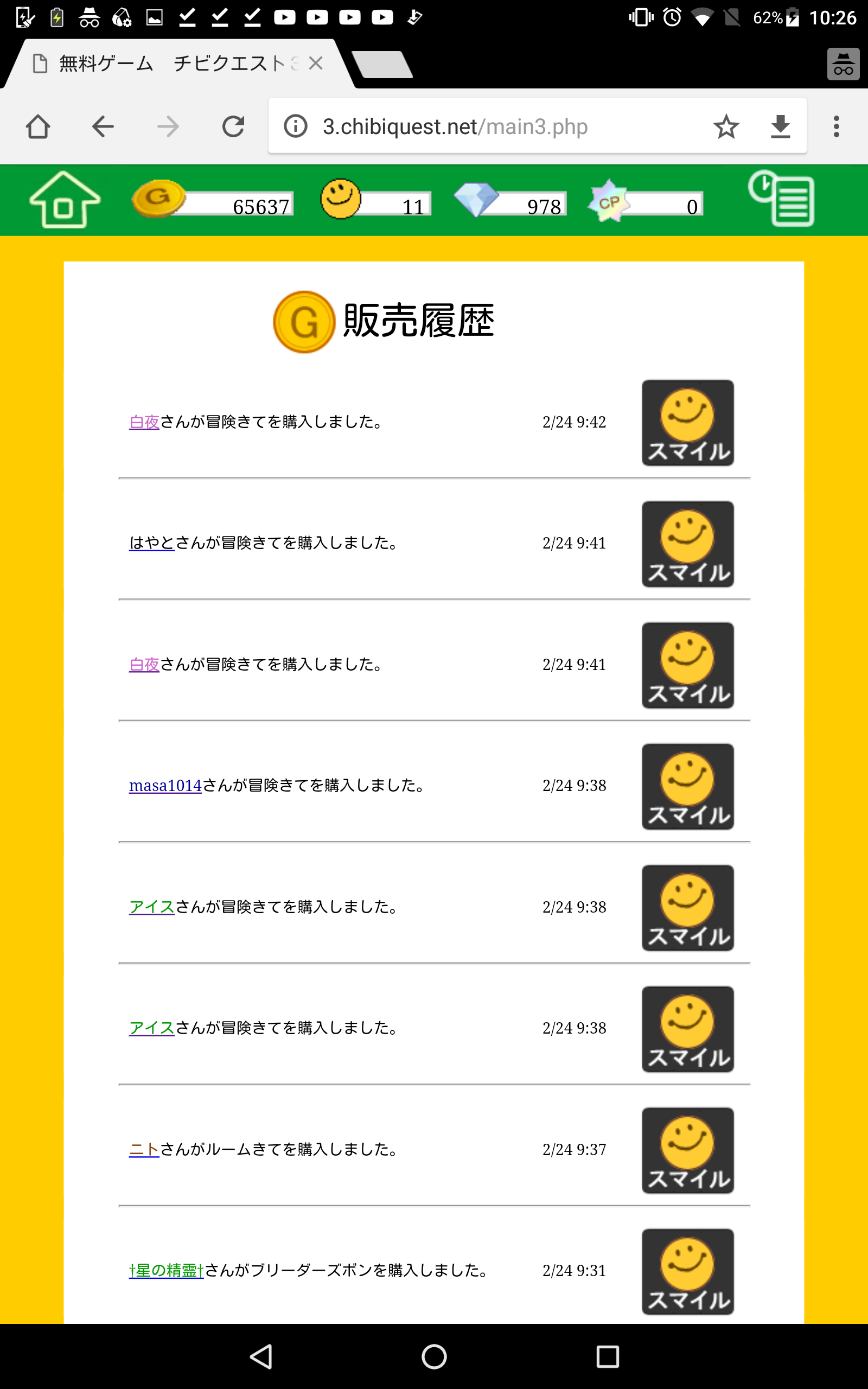Open recent apps from the navigation bar
The image size is (868, 1389).
click(x=608, y=1357)
